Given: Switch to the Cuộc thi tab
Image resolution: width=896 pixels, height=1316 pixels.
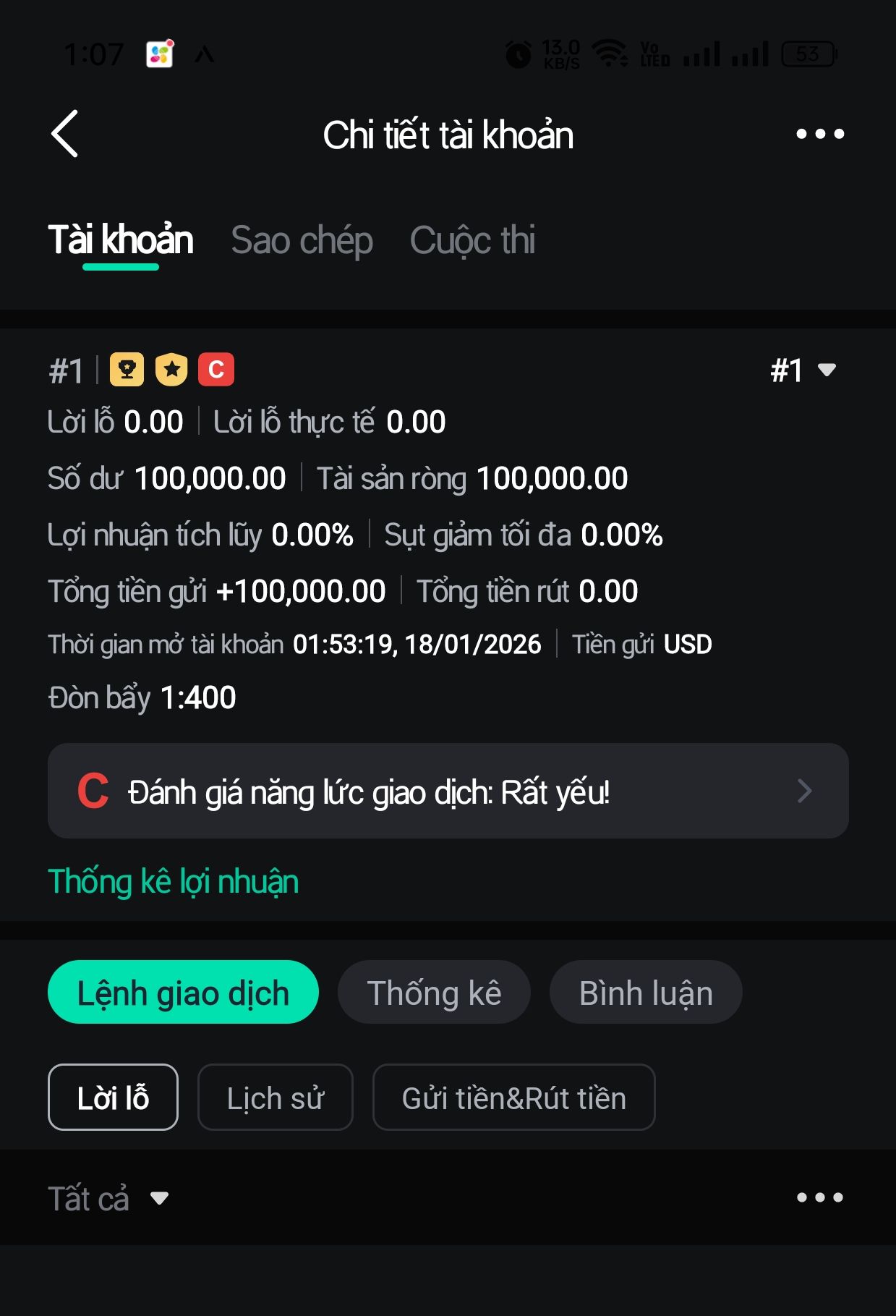Looking at the screenshot, I should tap(472, 240).
